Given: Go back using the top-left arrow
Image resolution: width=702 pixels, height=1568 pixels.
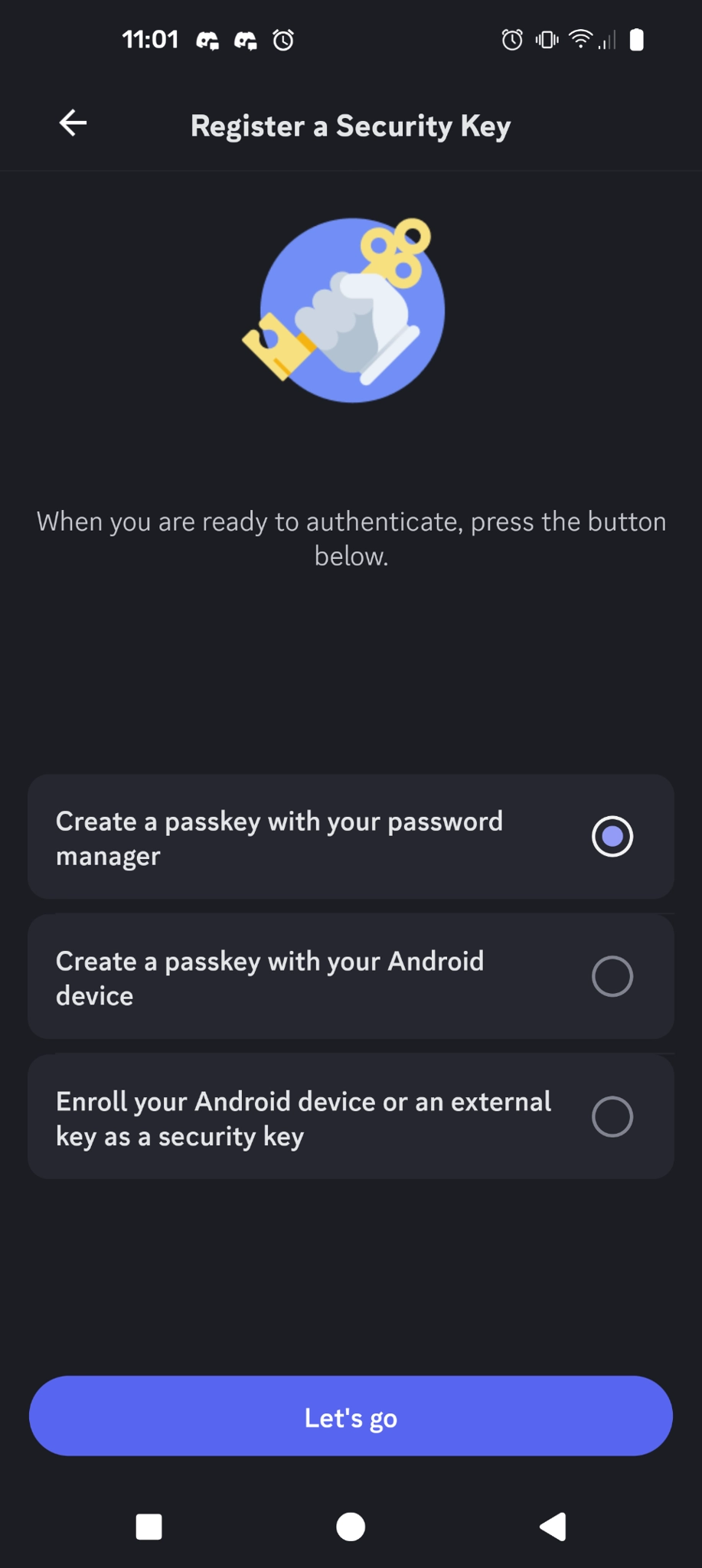Looking at the screenshot, I should click(73, 123).
